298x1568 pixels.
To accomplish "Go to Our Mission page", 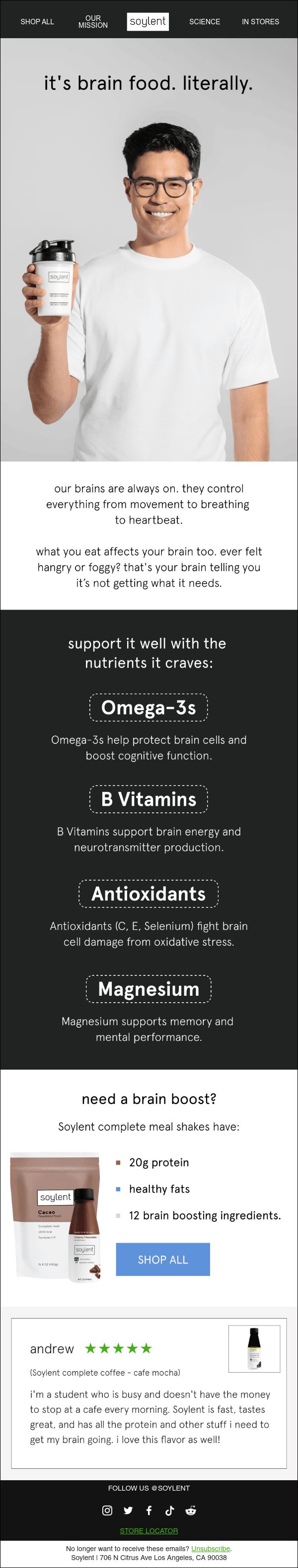I will coord(93,21).
